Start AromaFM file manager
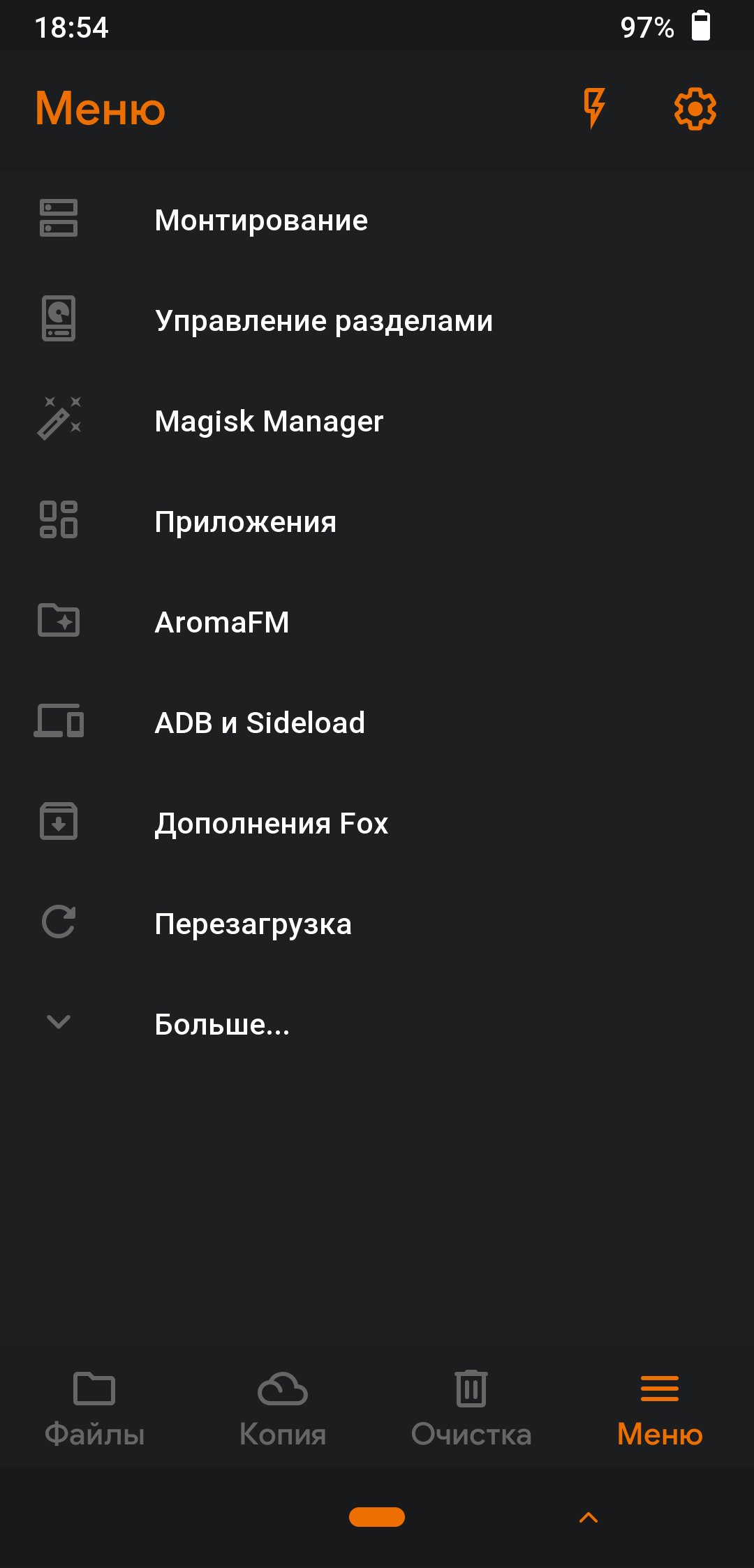 point(377,623)
